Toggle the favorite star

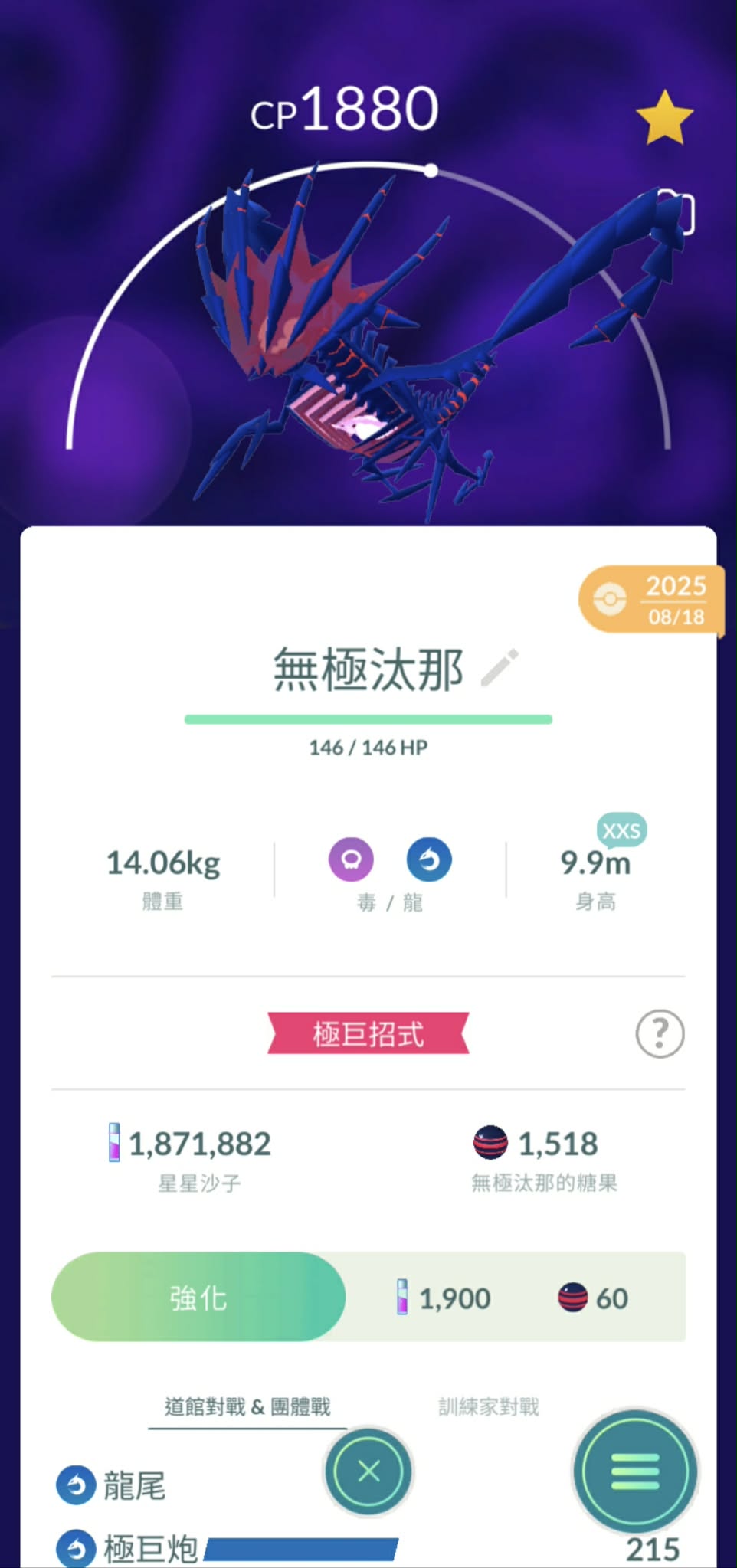click(664, 119)
